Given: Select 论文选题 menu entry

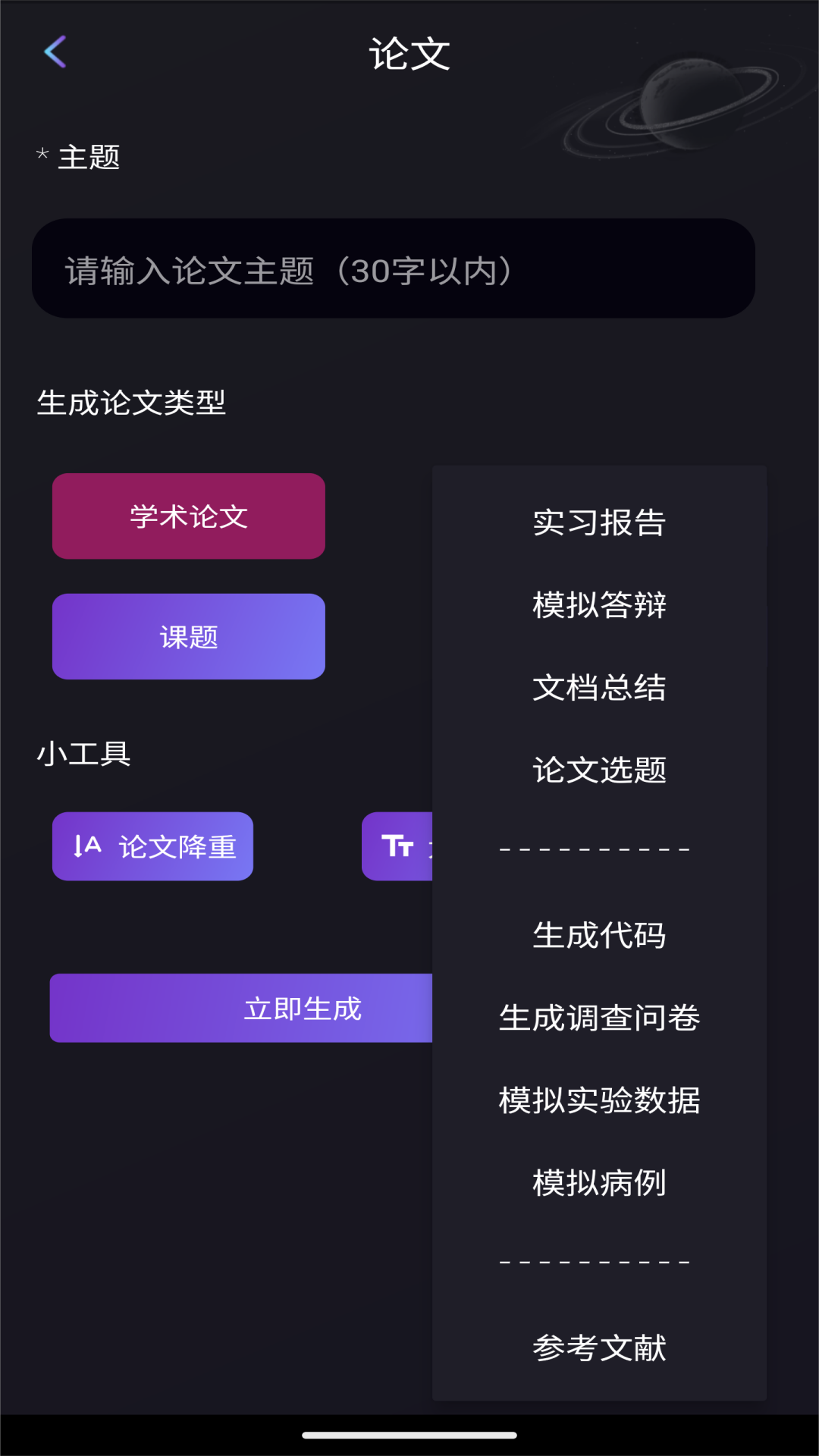Looking at the screenshot, I should point(598,770).
